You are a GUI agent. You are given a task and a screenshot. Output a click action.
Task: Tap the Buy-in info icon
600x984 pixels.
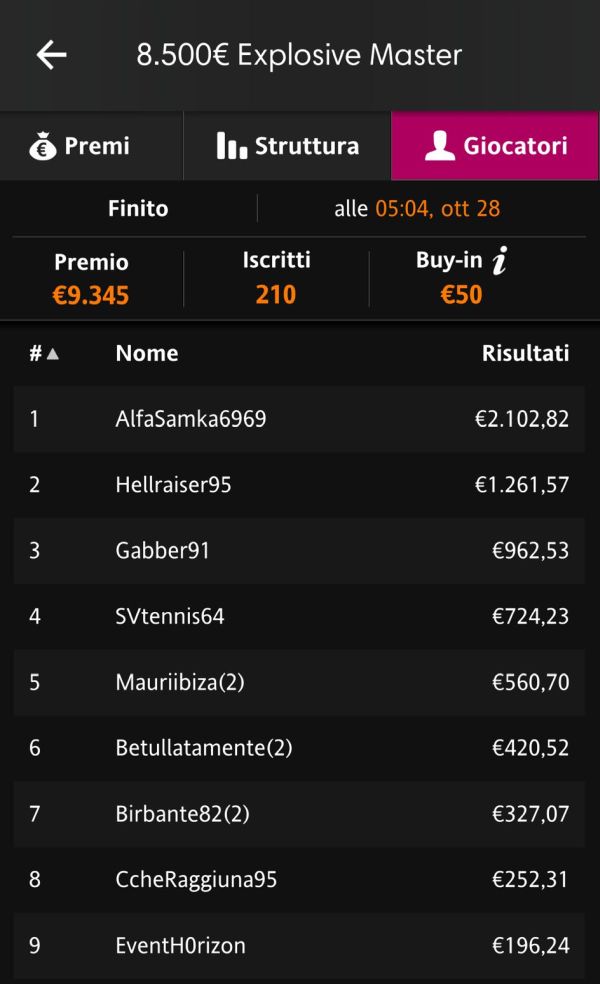(500, 260)
